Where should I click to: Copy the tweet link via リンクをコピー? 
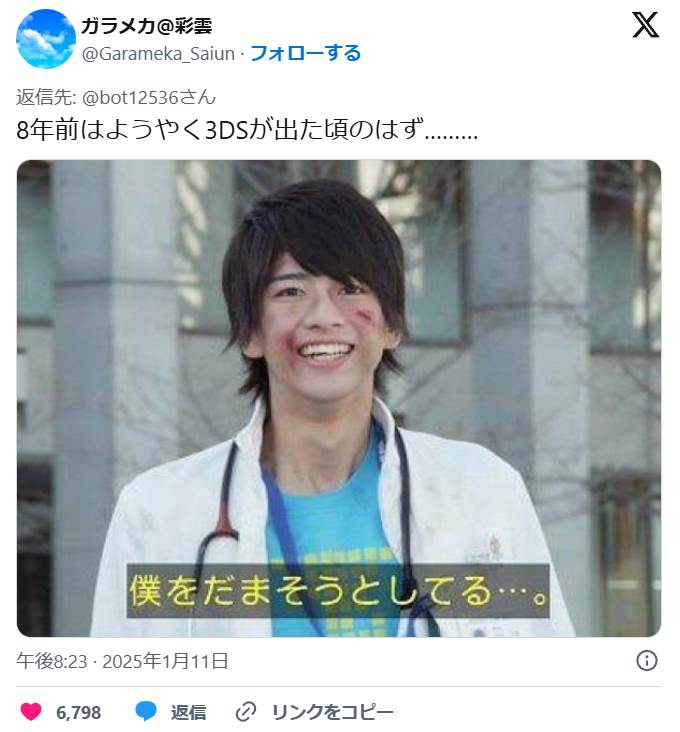tap(315, 712)
